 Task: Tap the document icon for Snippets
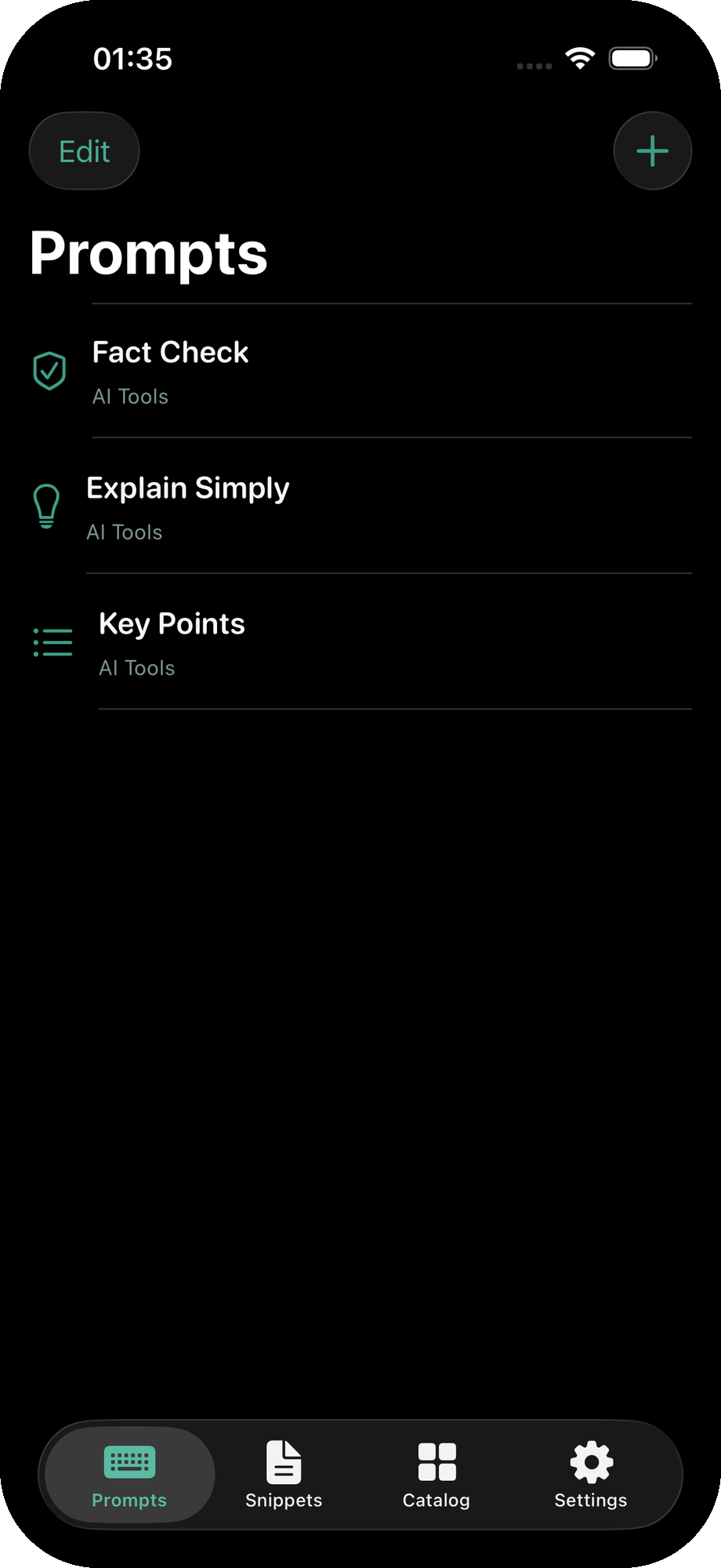click(284, 1461)
